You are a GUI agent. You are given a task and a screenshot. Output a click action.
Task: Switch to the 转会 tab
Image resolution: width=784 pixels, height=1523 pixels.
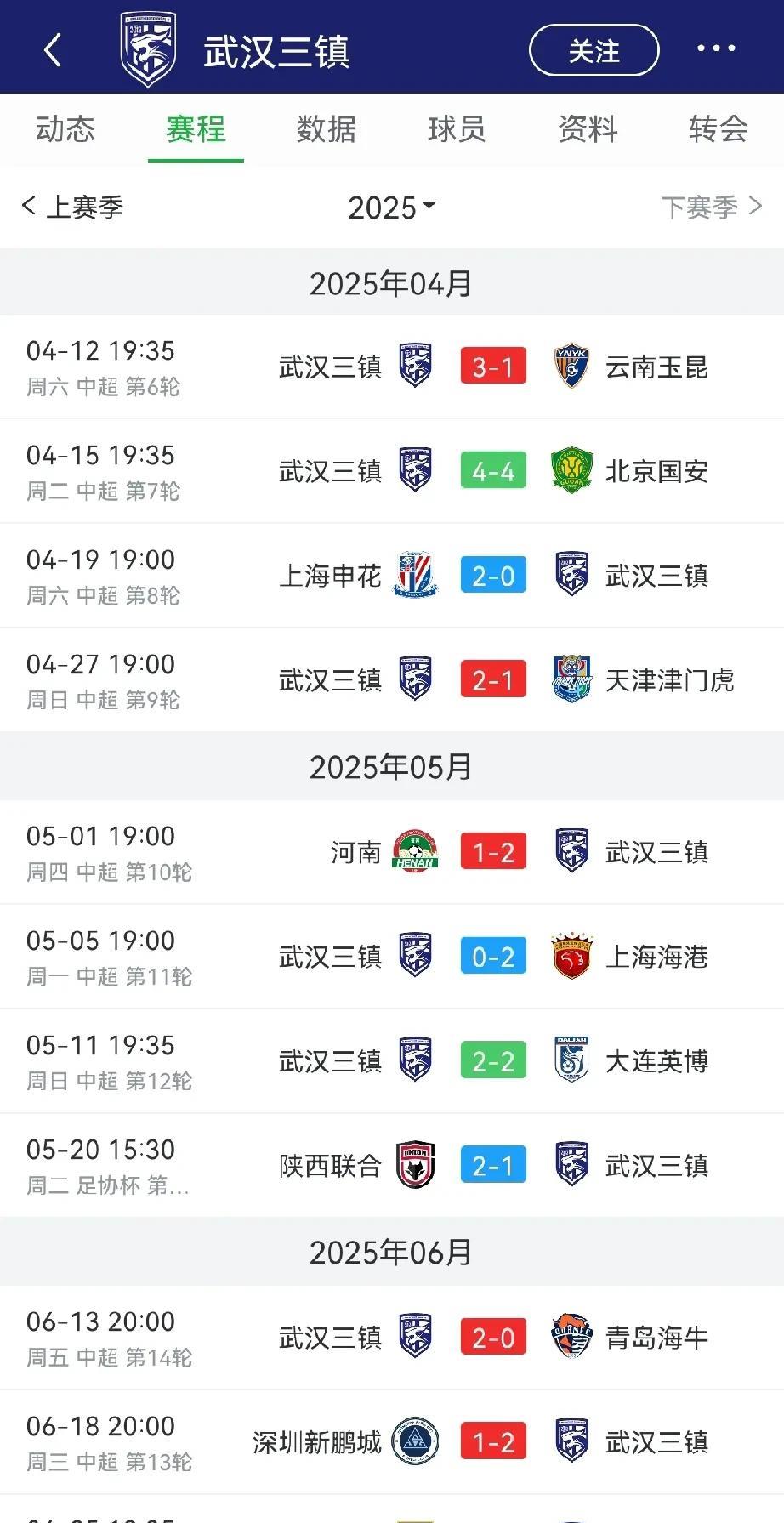(719, 129)
